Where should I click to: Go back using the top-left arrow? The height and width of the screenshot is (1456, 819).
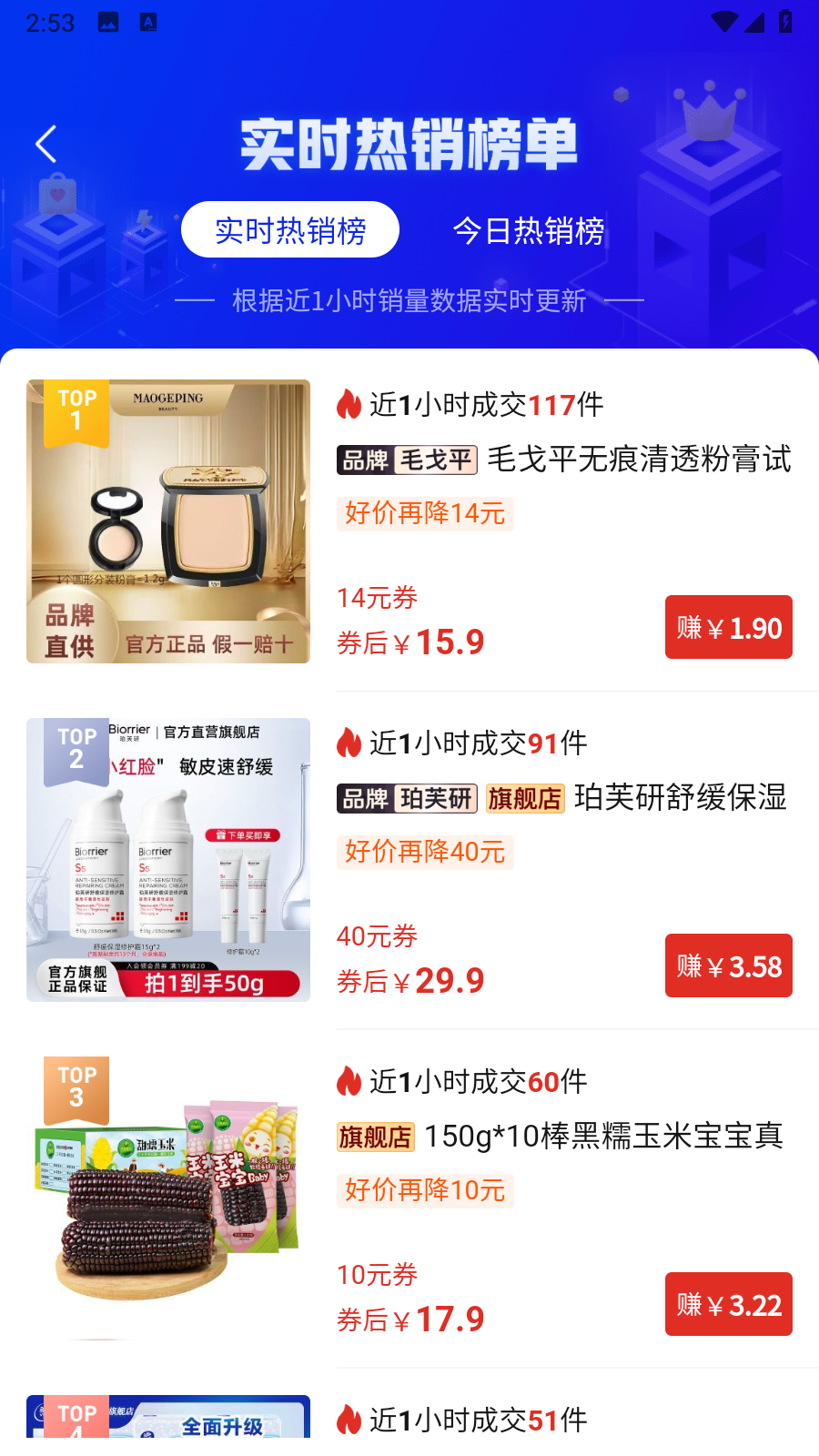coord(46,144)
